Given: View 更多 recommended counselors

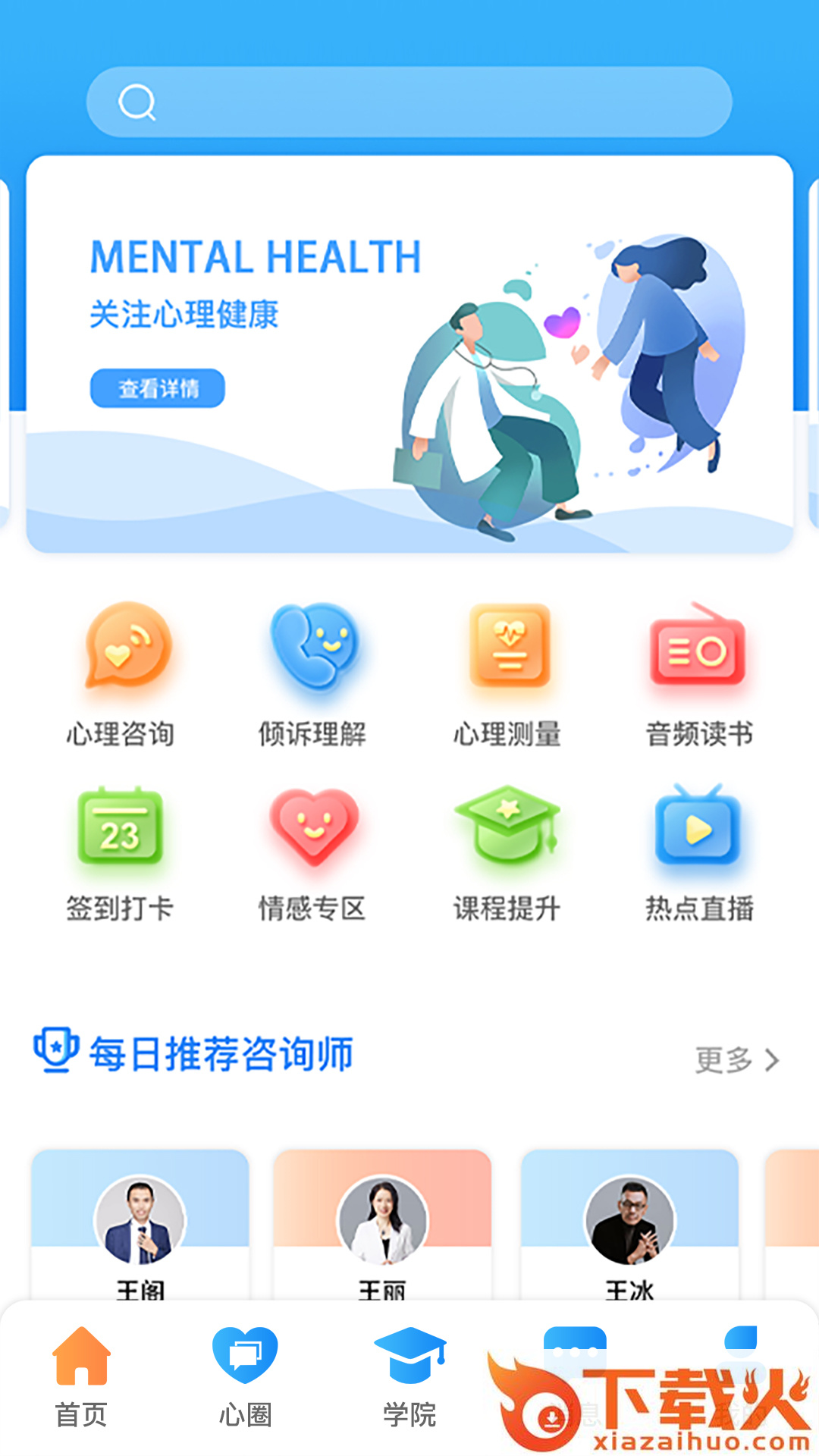Looking at the screenshot, I should point(736,1059).
